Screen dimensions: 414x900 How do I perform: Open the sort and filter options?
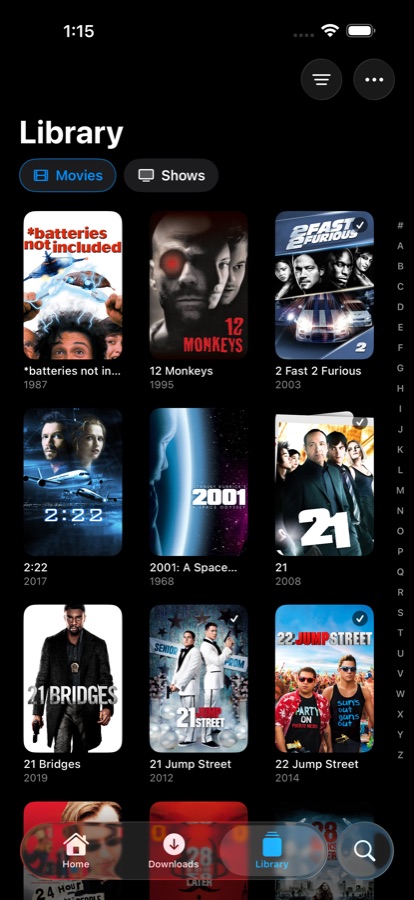pyautogui.click(x=322, y=80)
